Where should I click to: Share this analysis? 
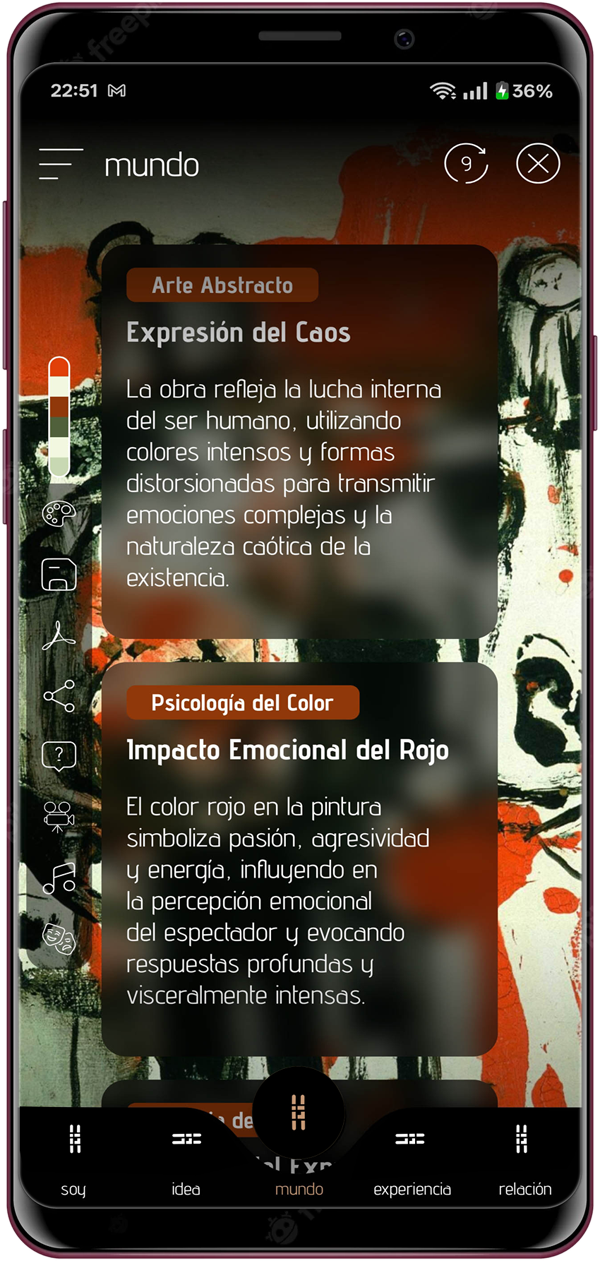59,696
